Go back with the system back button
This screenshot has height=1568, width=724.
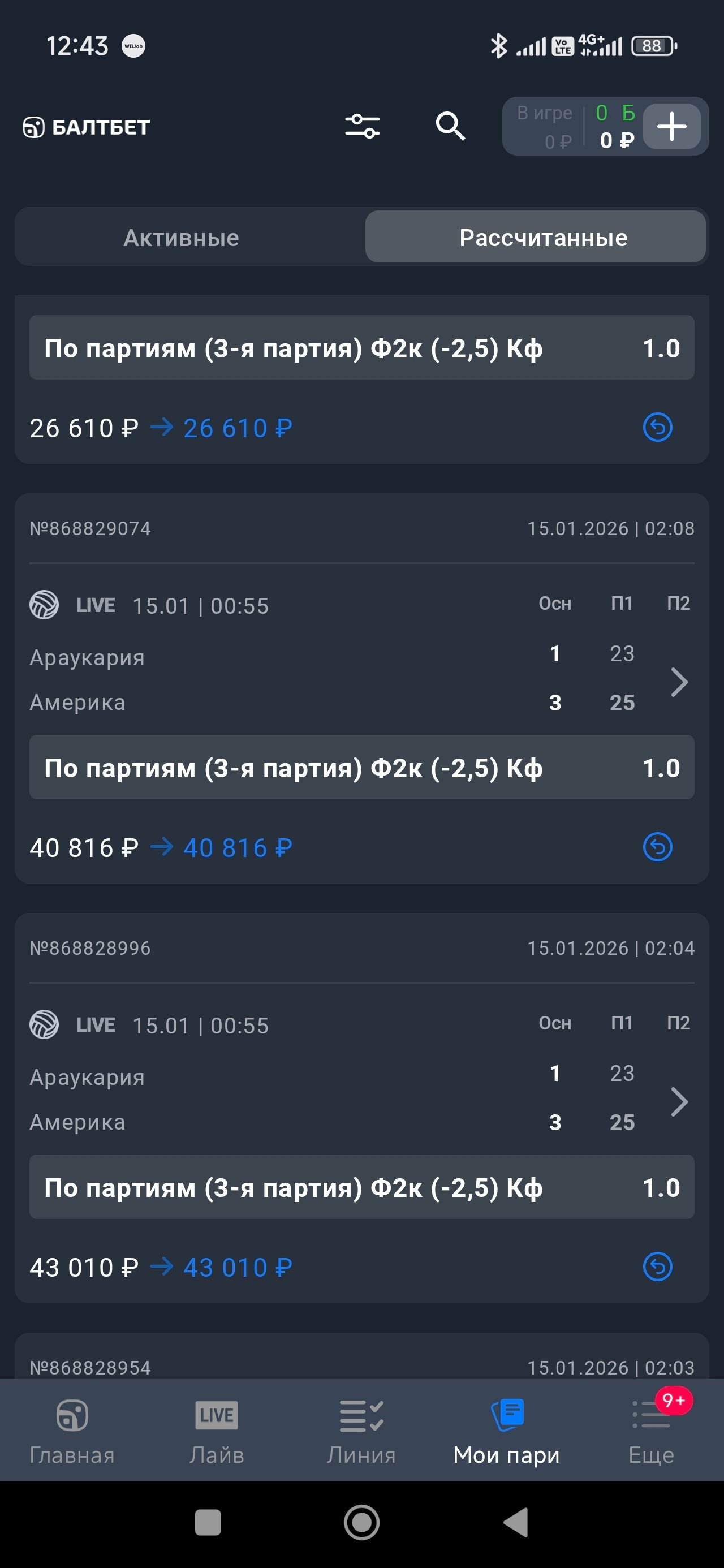click(x=516, y=1522)
